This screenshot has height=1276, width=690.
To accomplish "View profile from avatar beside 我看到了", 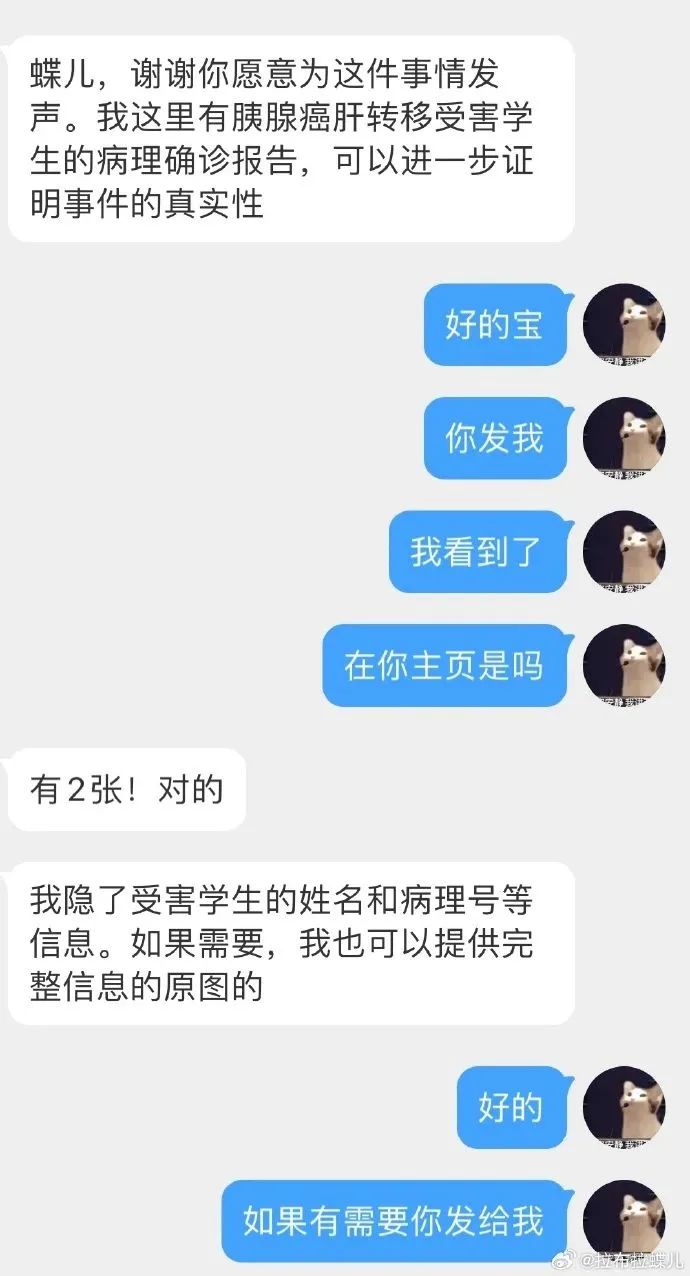I will point(624,551).
